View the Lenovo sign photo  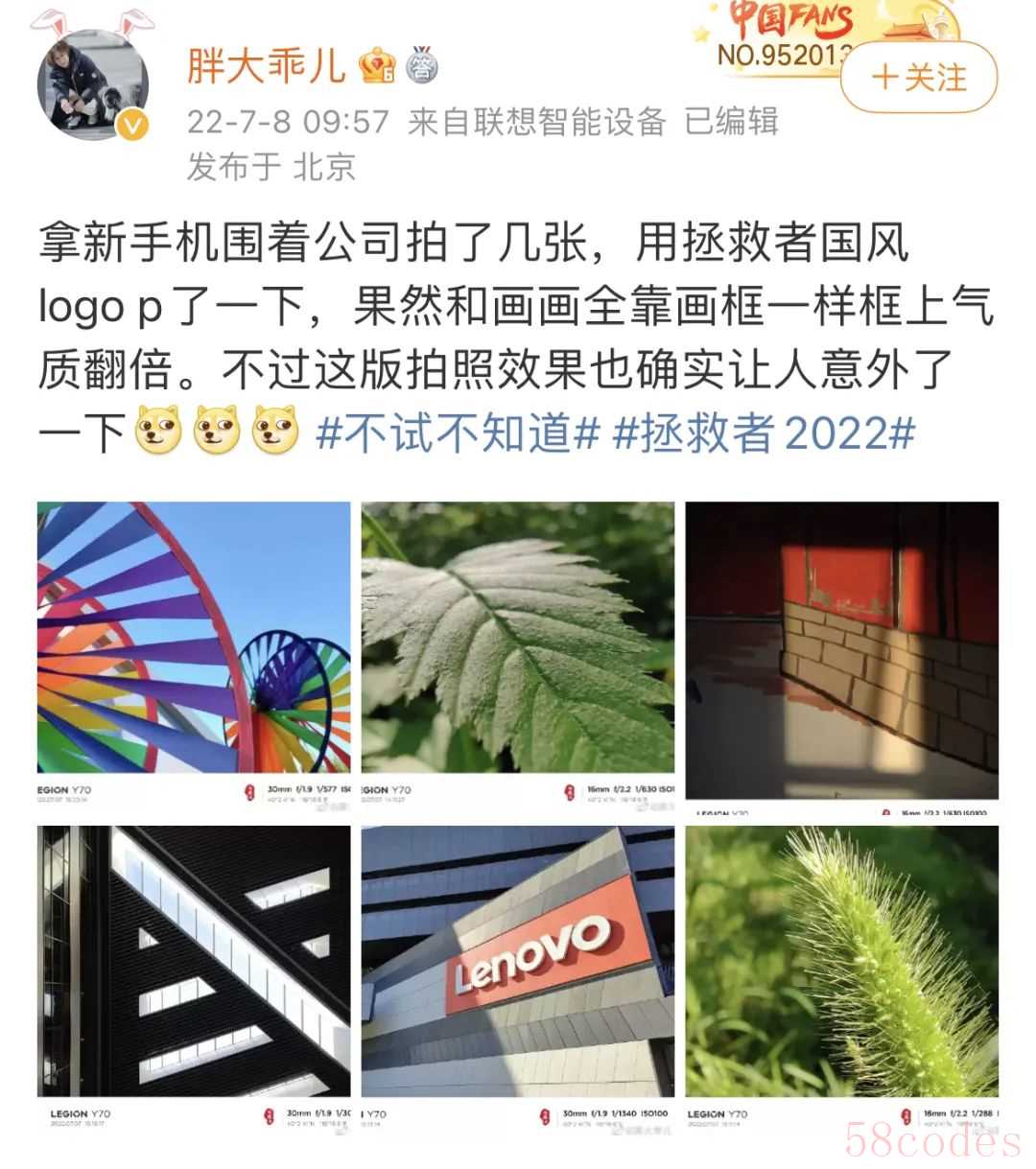point(518,973)
